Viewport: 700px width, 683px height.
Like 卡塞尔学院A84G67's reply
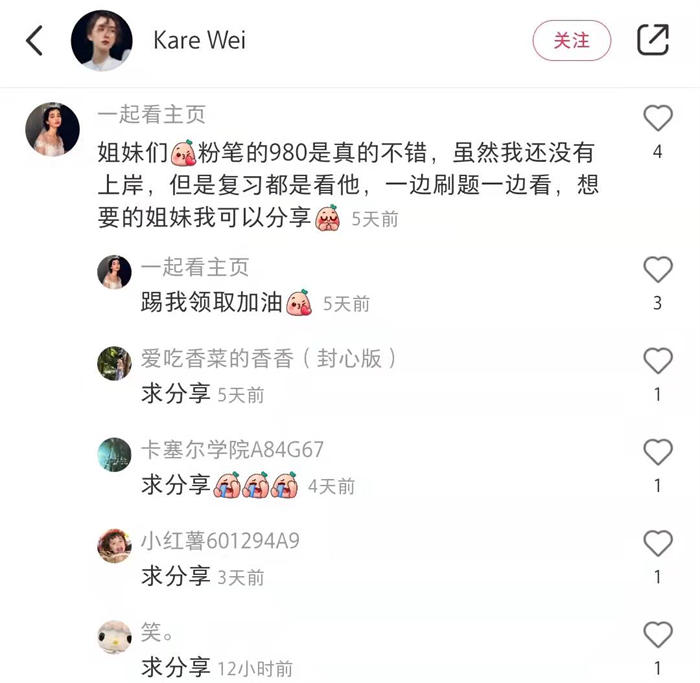(657, 453)
